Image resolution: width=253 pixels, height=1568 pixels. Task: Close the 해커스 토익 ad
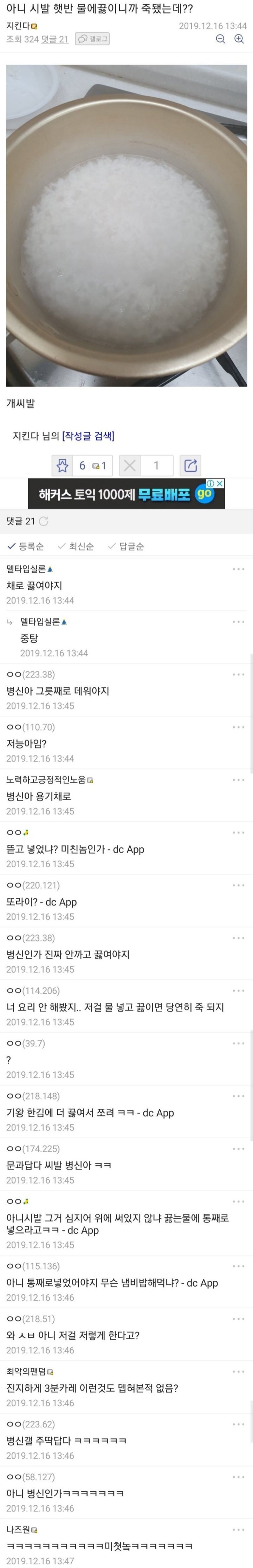(220, 483)
